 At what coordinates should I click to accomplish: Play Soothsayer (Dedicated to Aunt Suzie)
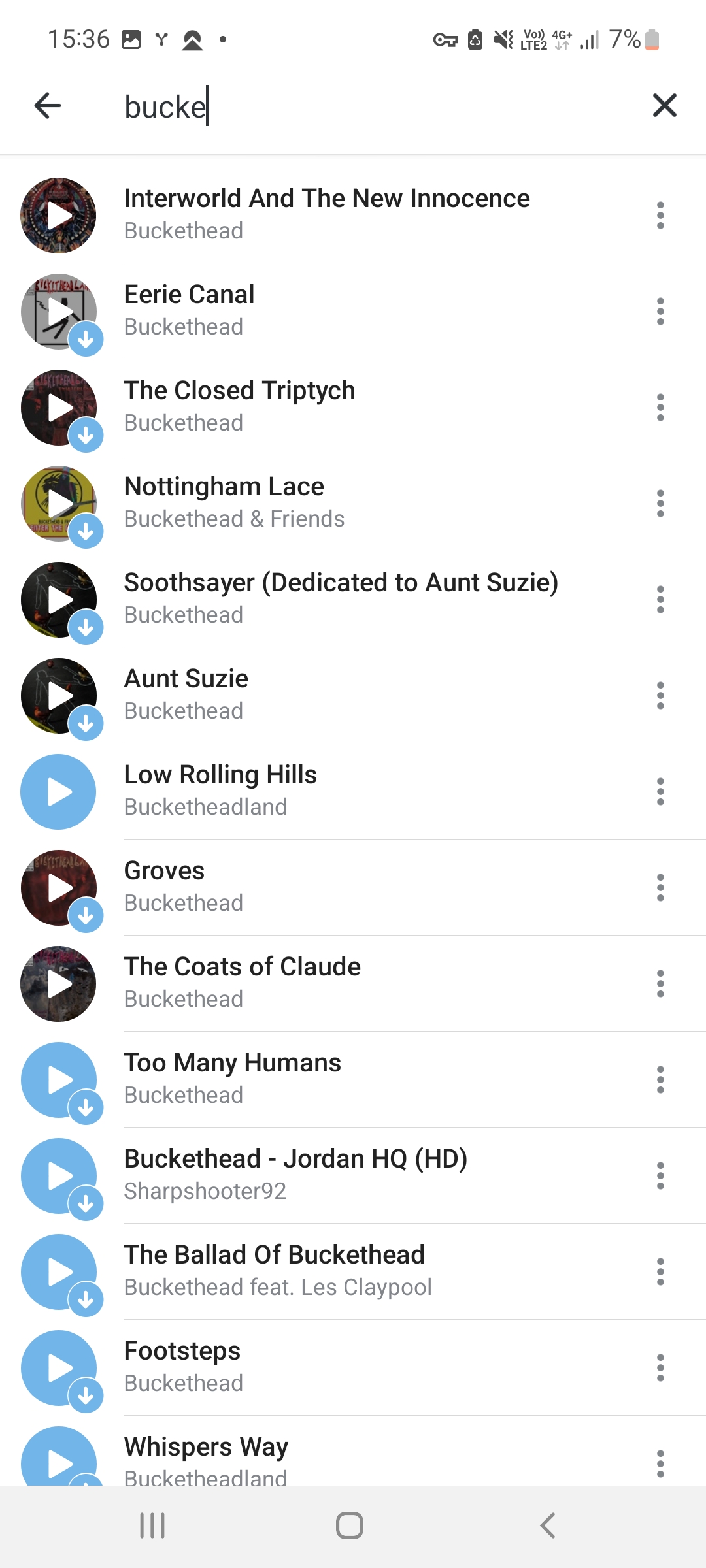pyautogui.click(x=59, y=600)
